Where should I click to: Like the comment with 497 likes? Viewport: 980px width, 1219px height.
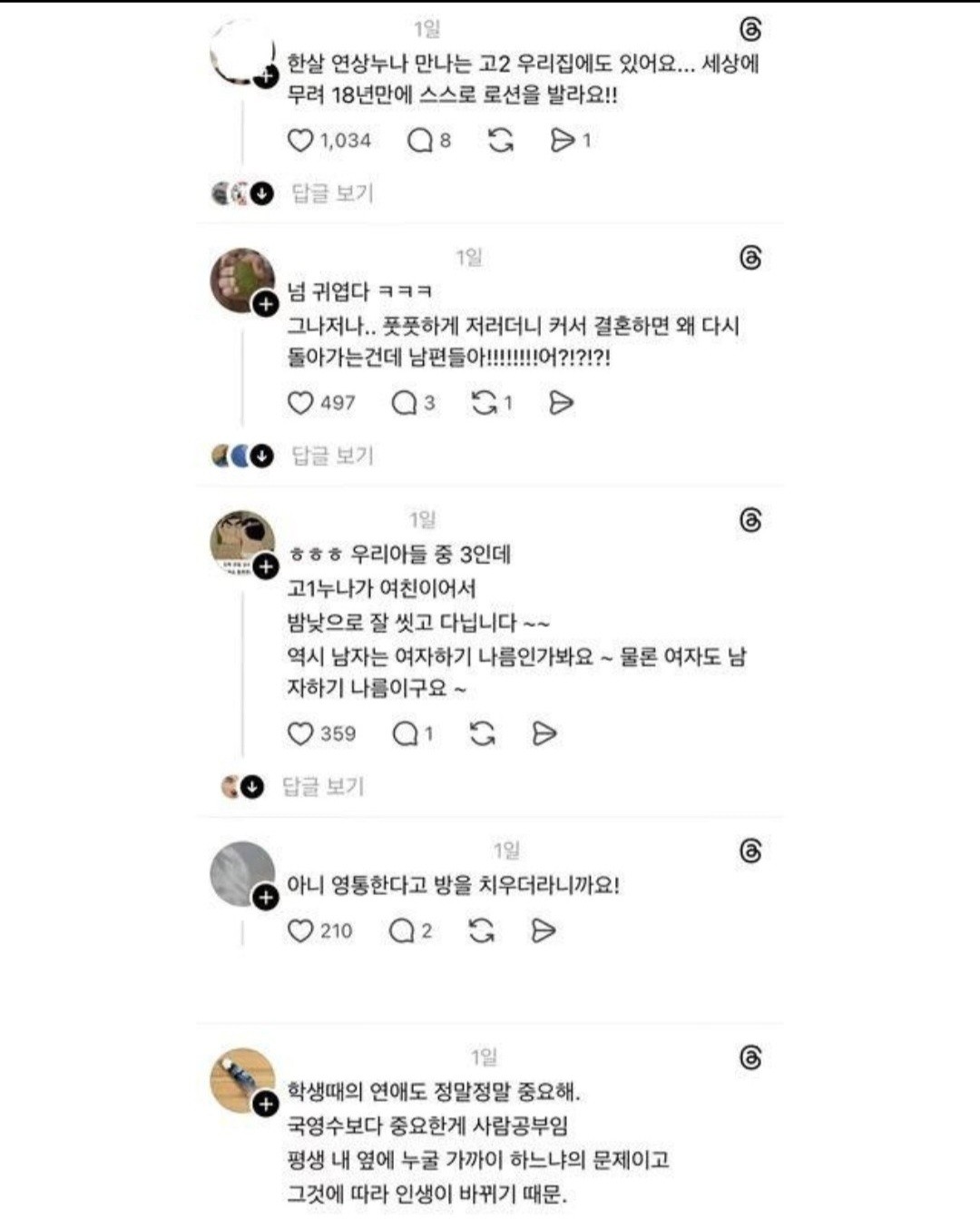(x=299, y=402)
